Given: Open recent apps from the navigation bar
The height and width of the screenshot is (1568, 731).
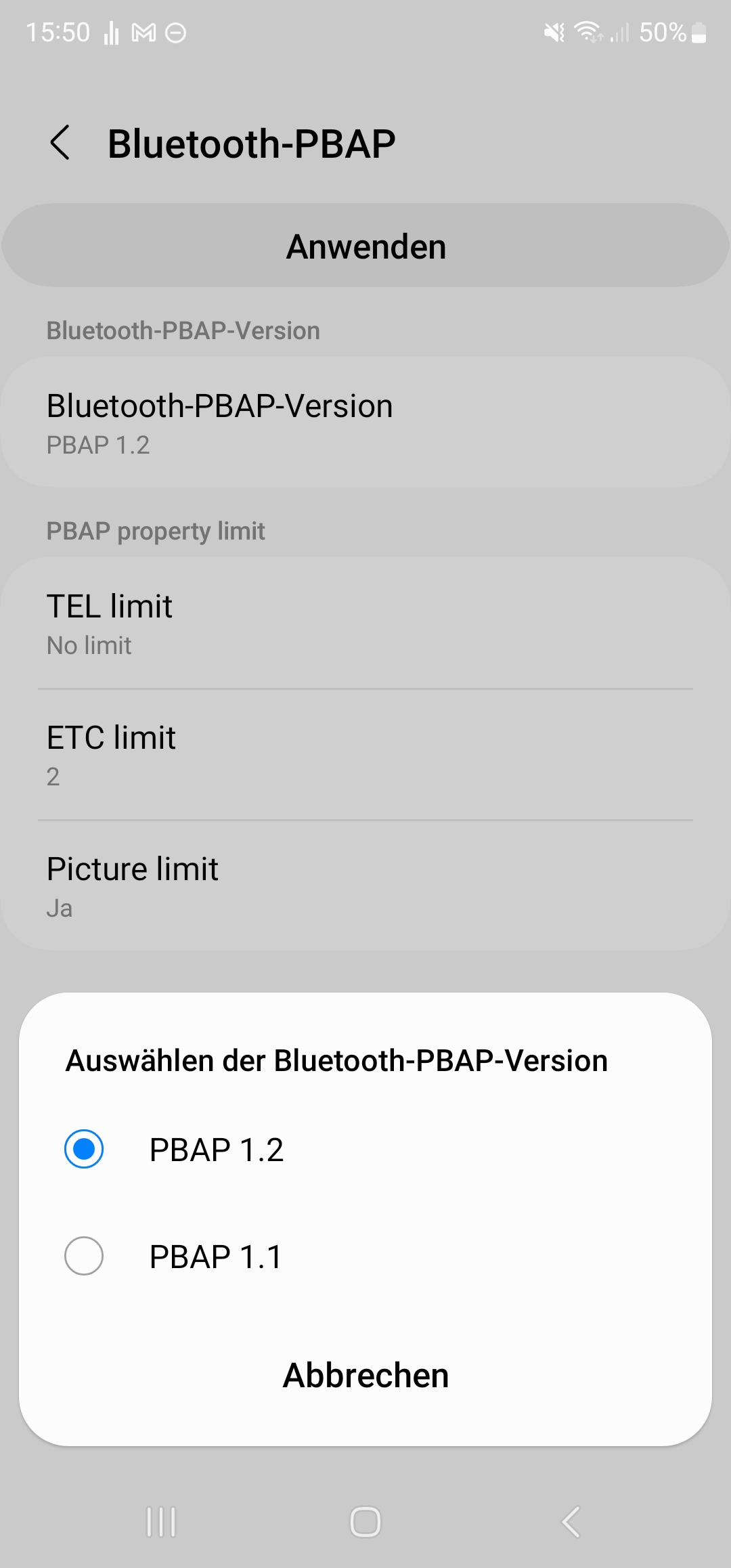Looking at the screenshot, I should [161, 1522].
